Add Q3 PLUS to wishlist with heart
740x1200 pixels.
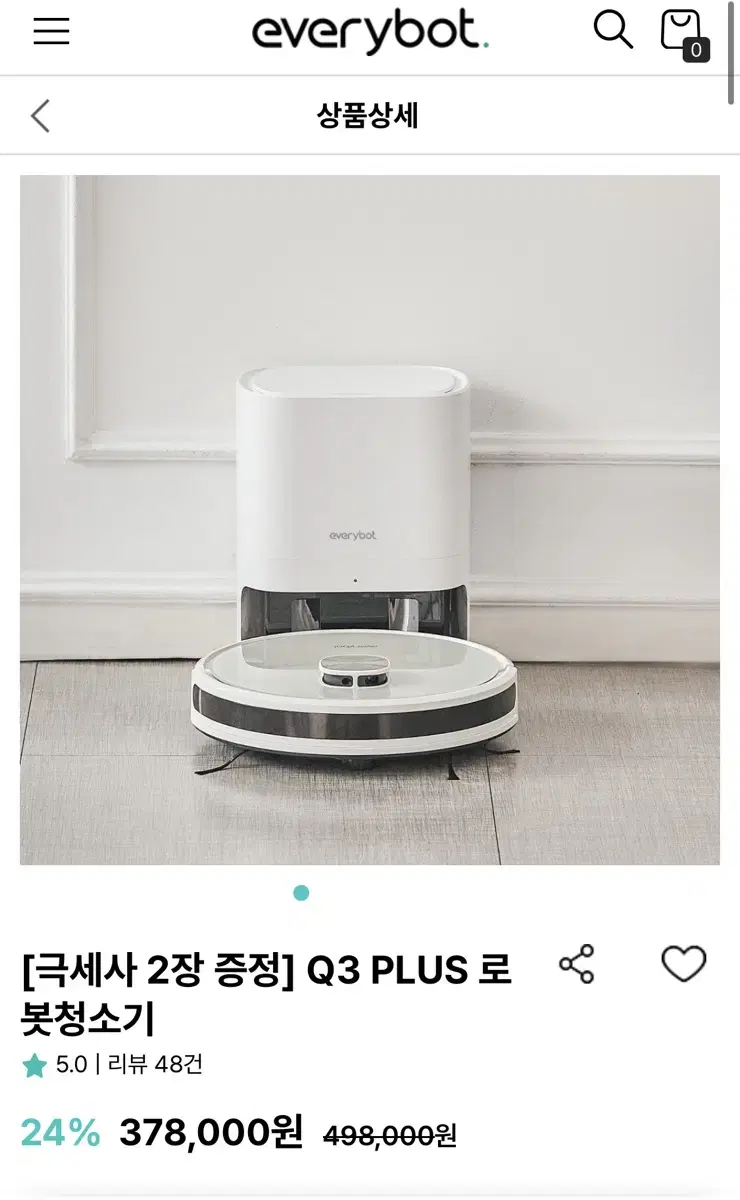[x=684, y=964]
